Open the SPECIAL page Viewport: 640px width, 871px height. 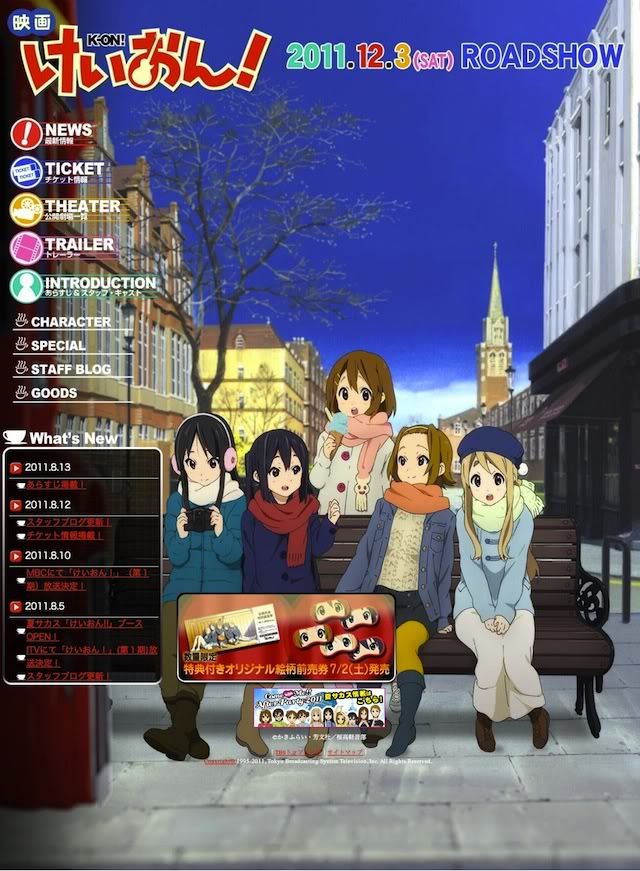56,346
